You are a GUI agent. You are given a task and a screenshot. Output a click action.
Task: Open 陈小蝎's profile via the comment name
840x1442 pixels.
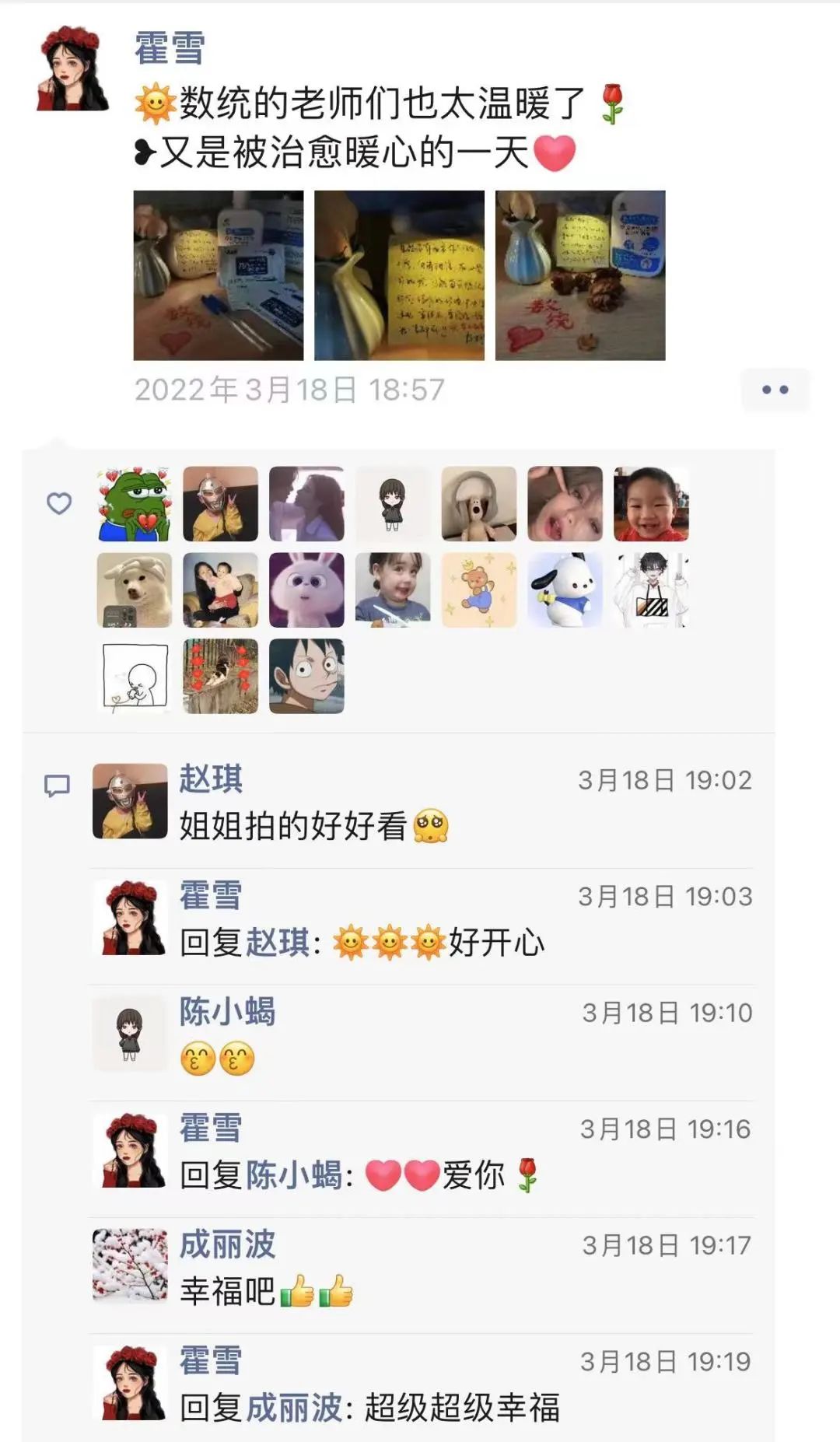(227, 1012)
